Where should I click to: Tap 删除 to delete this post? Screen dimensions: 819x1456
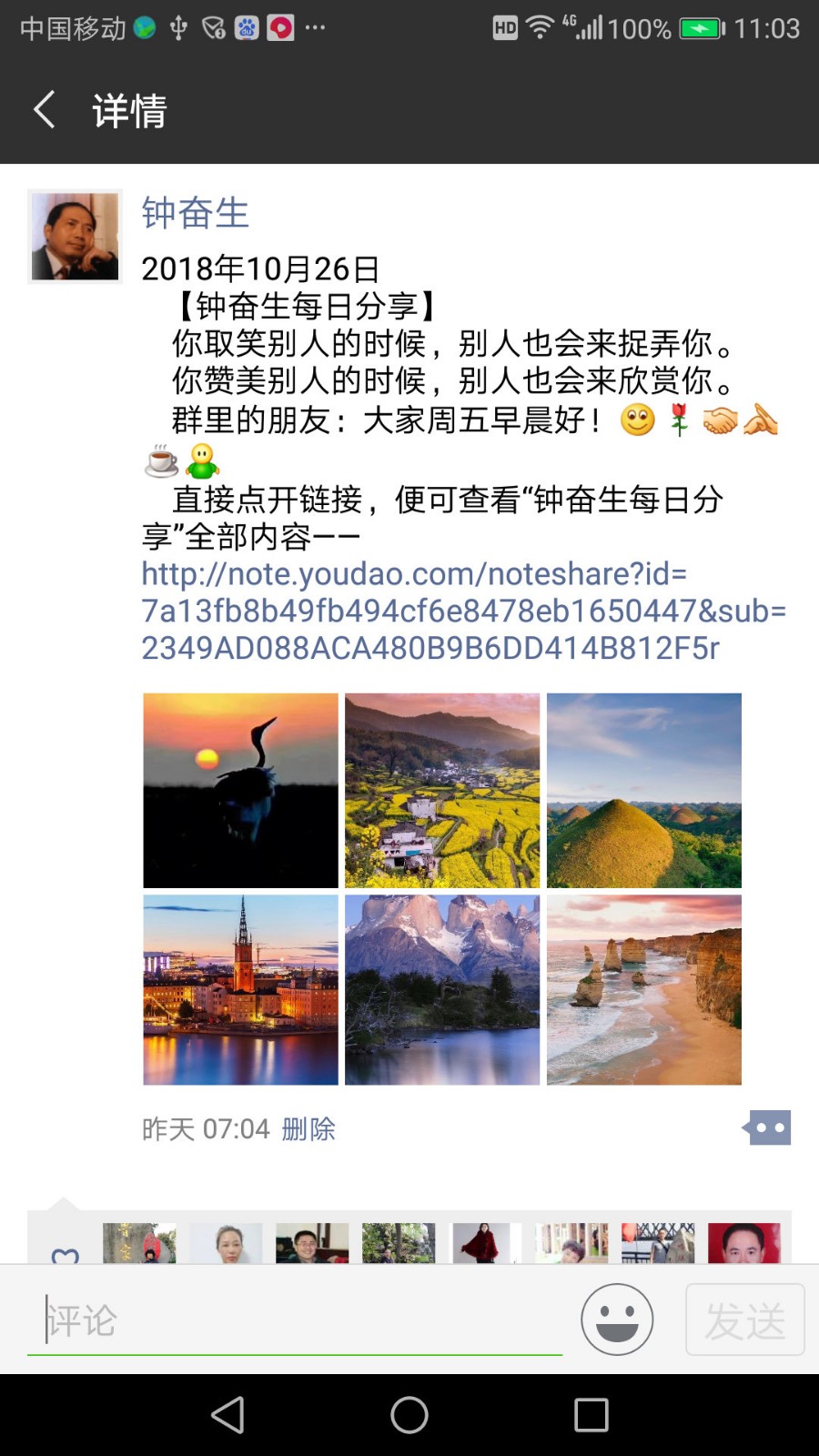[x=308, y=1129]
